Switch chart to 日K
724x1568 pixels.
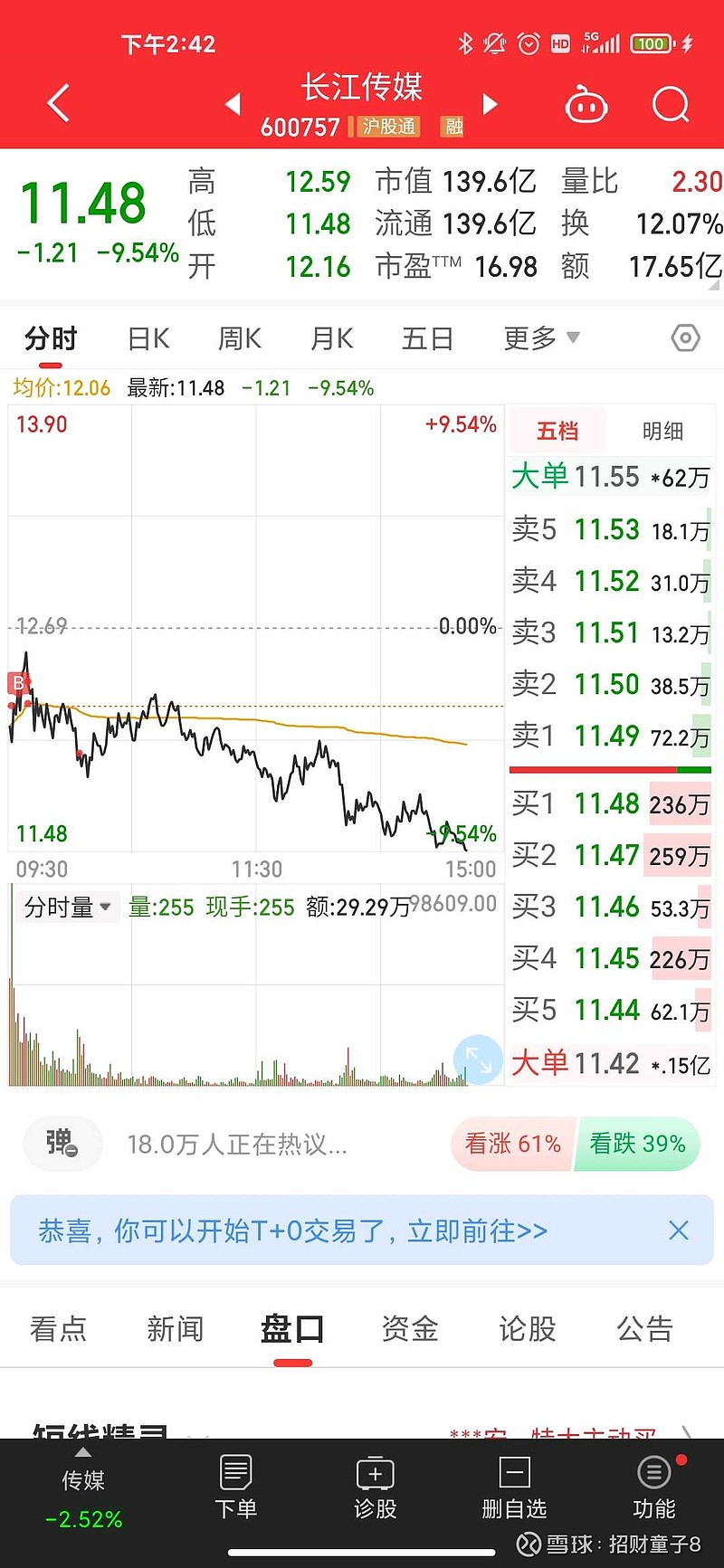pyautogui.click(x=148, y=338)
